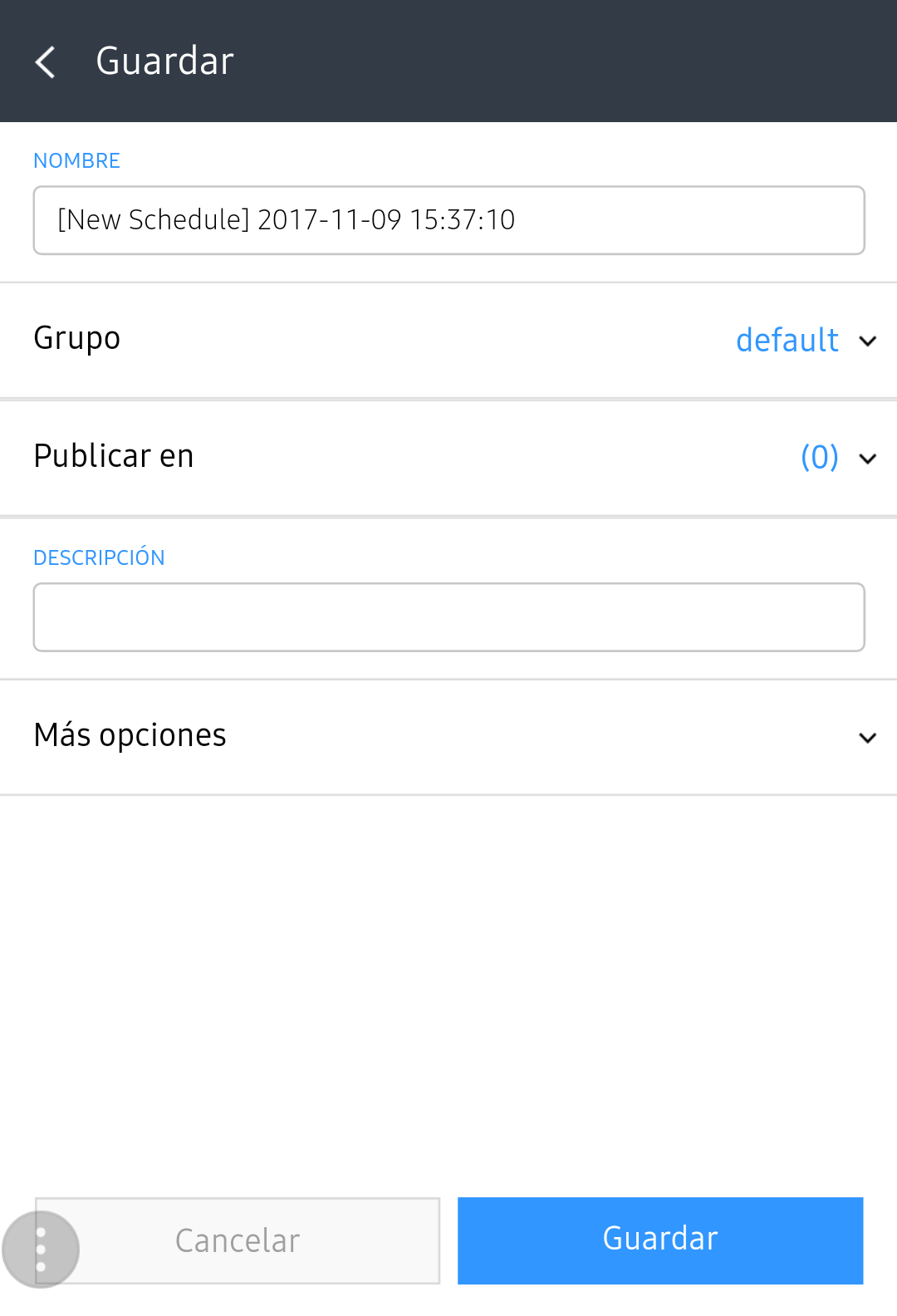Expand Más opciones
This screenshot has width=897, height=1316.
[x=866, y=737]
